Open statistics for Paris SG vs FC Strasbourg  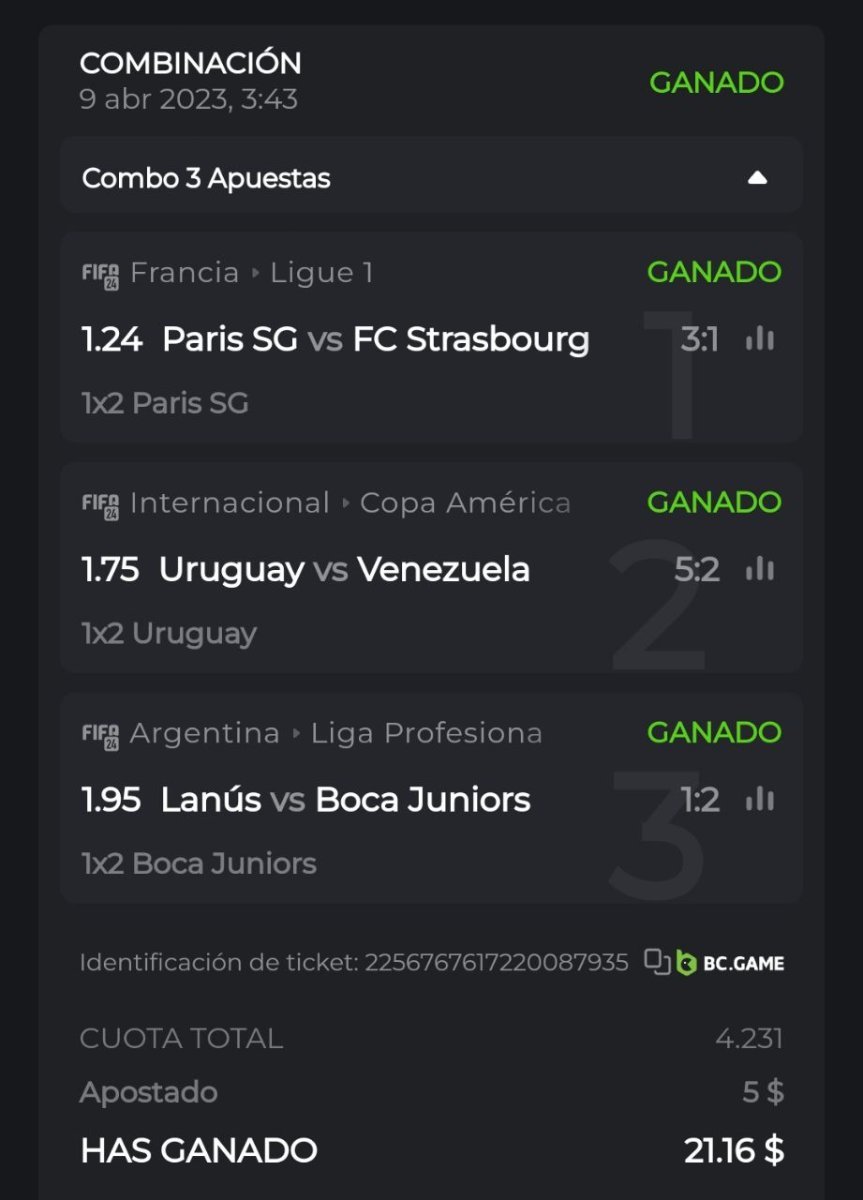coord(760,339)
